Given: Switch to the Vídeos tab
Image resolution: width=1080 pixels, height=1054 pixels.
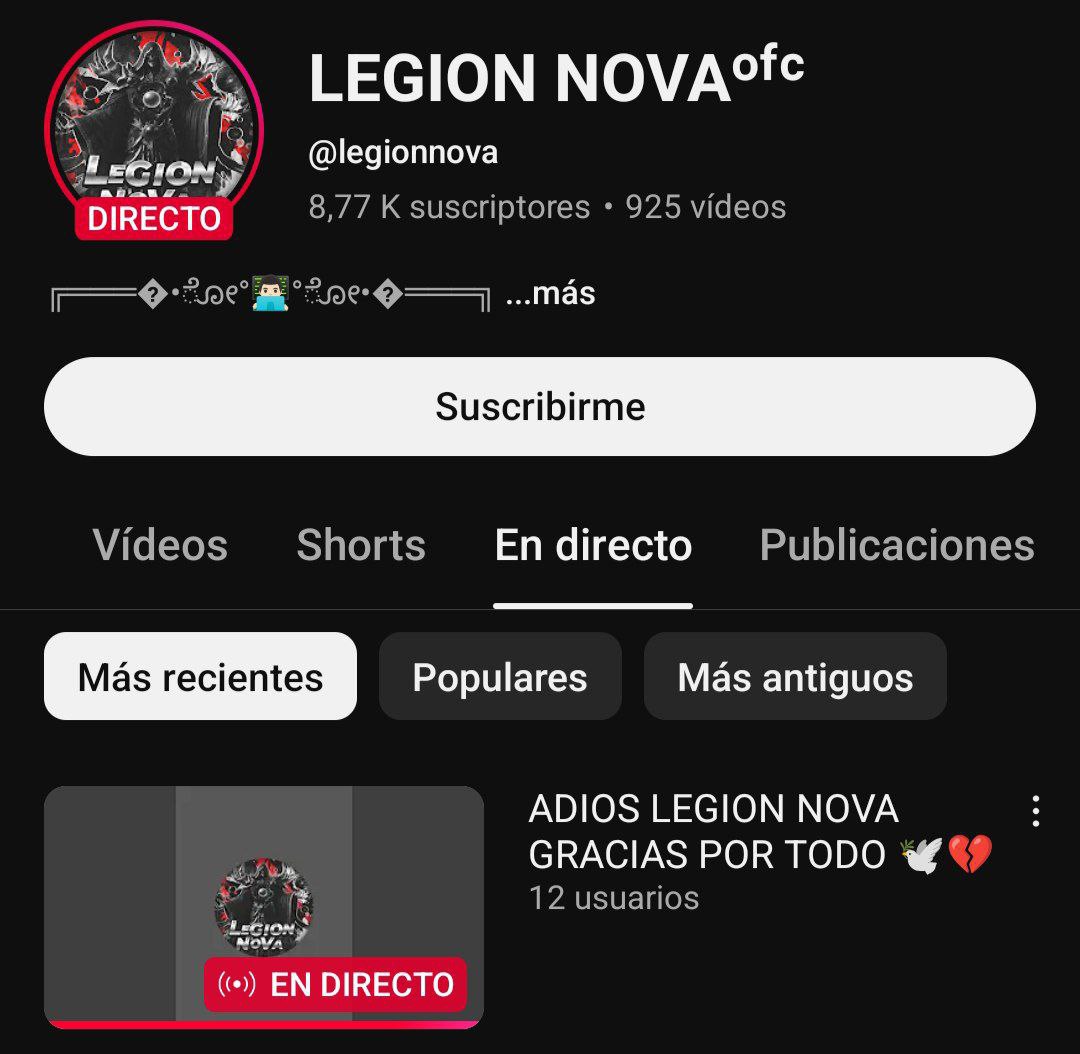Looking at the screenshot, I should (x=160, y=546).
